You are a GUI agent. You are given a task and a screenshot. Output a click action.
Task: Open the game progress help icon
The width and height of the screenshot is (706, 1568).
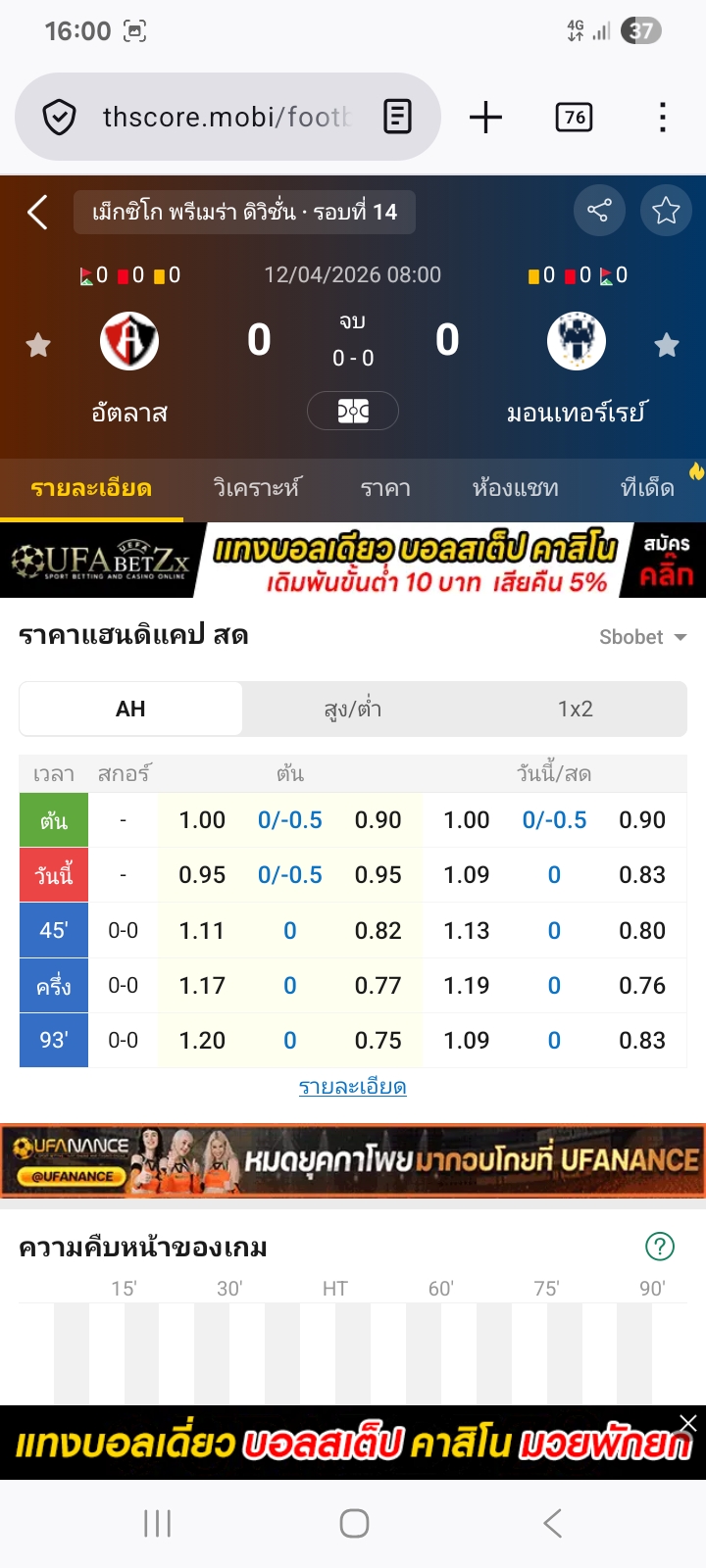point(660,1247)
